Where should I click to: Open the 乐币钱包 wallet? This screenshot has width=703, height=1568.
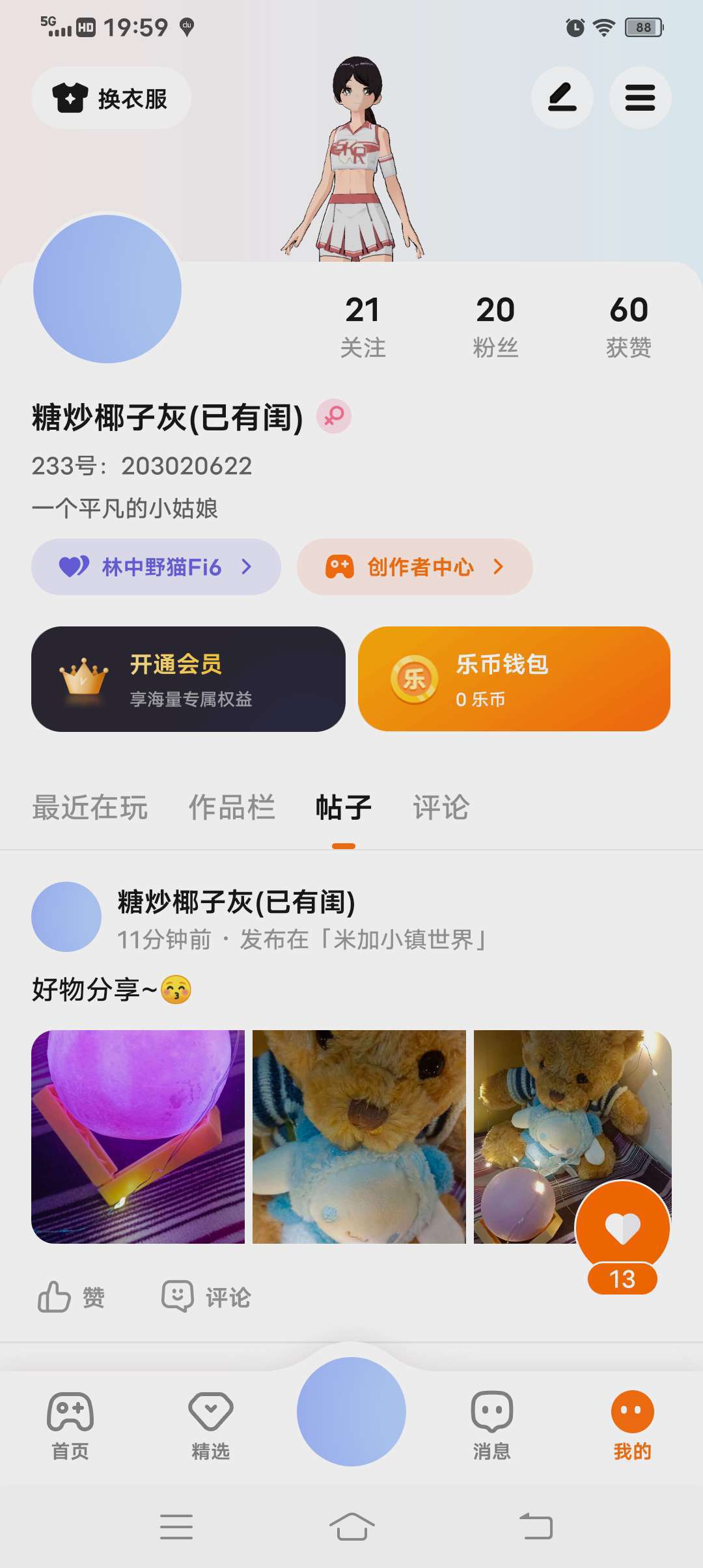pyautogui.click(x=514, y=679)
